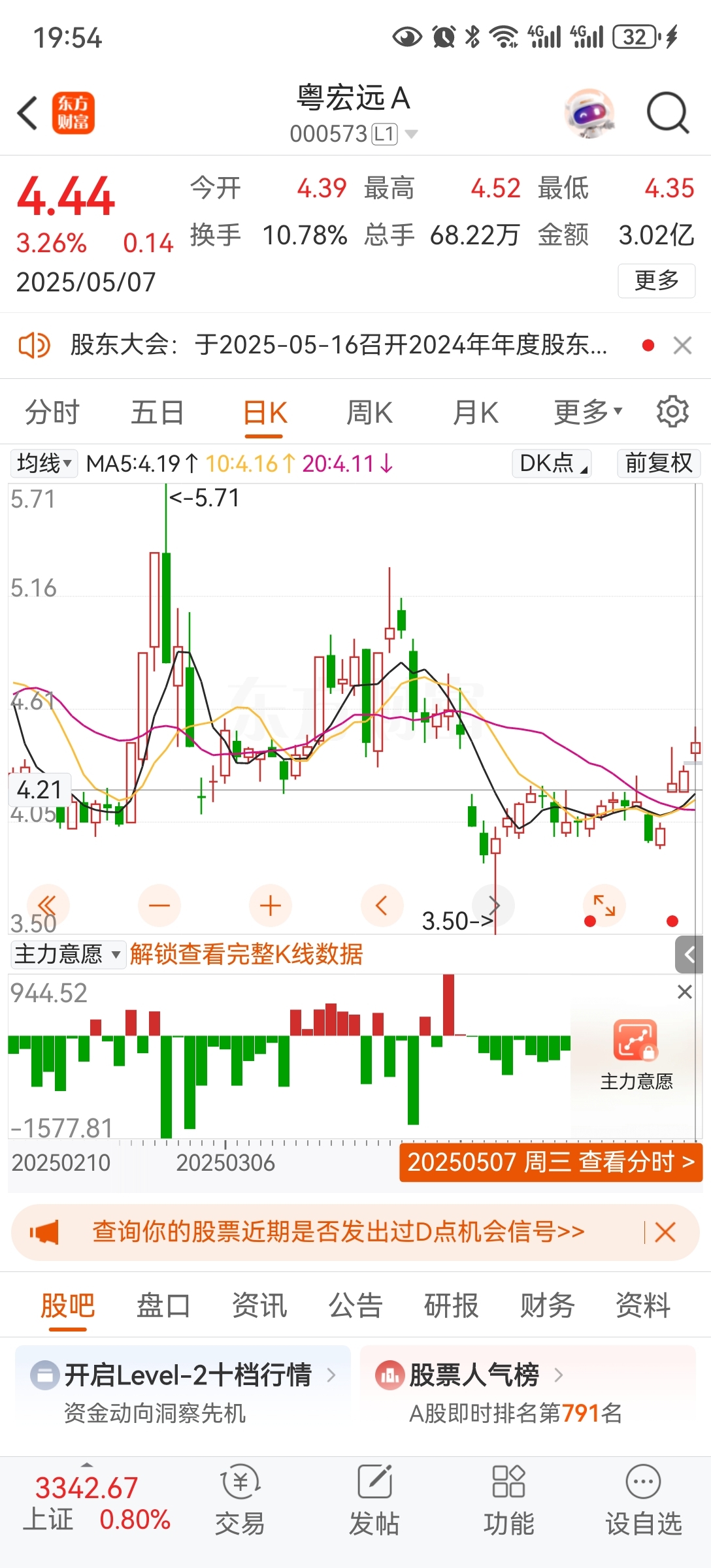Tap 20250507 周三 查看分时 button
The width and height of the screenshot is (711, 1568).
pos(551,1162)
